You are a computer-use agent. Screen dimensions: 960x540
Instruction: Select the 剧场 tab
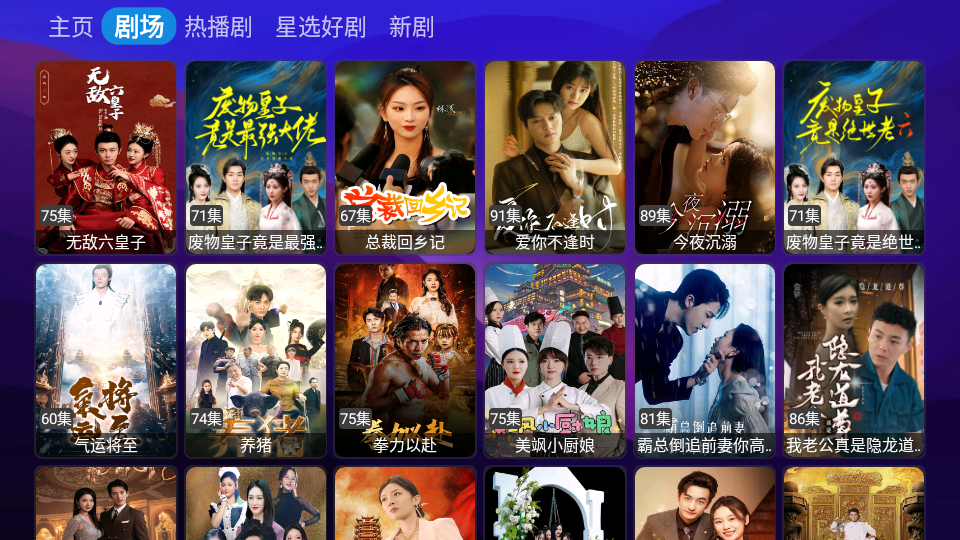tap(139, 27)
